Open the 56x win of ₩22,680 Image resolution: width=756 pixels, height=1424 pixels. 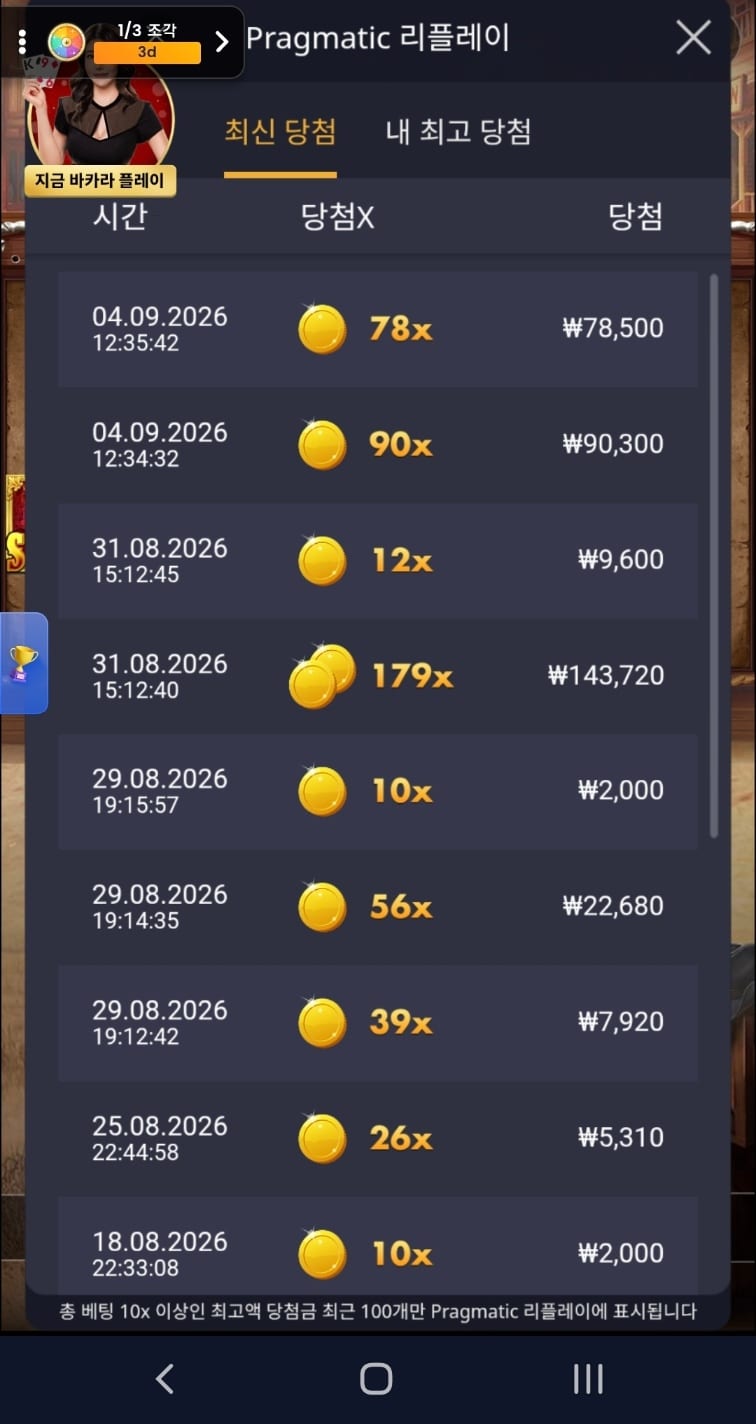click(x=378, y=906)
